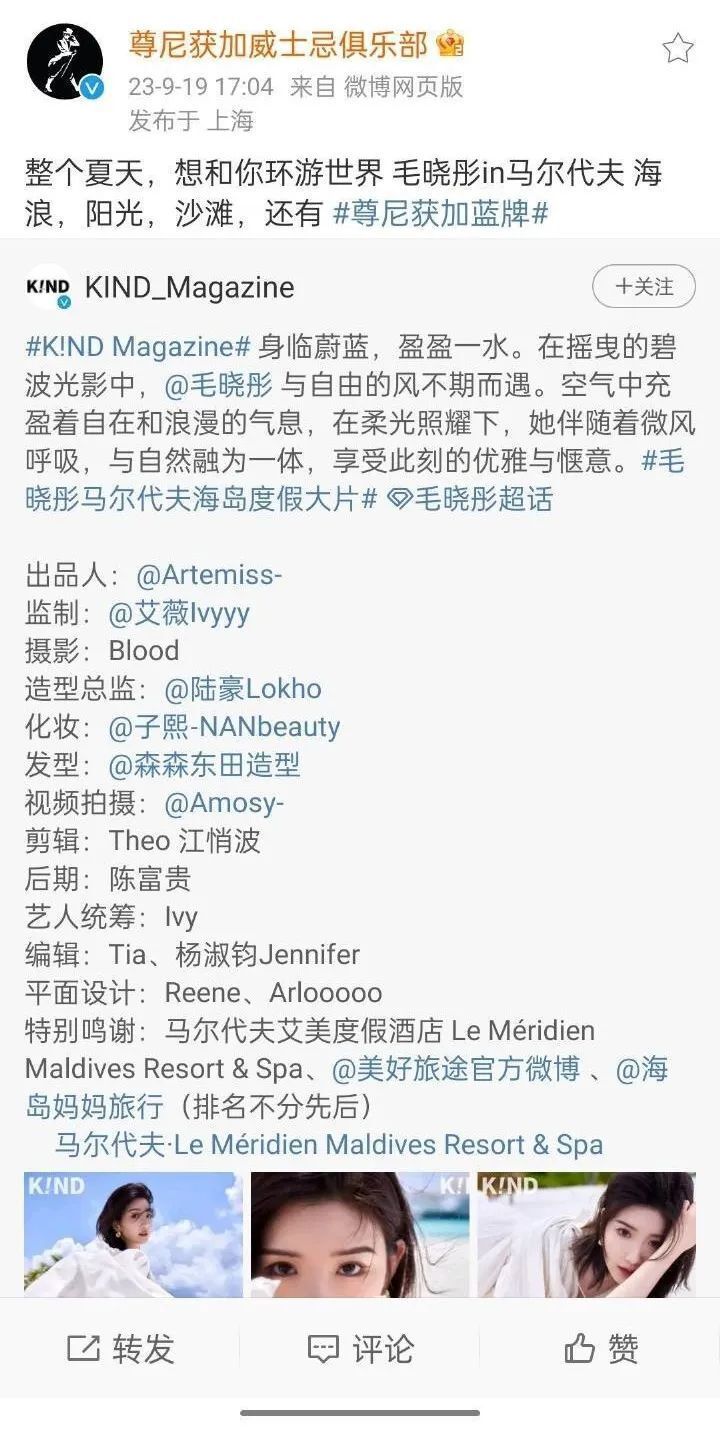Screen dimensions: 720x1430
Task: Click the KIND_Magazine logo avatar
Action: pos(47,285)
